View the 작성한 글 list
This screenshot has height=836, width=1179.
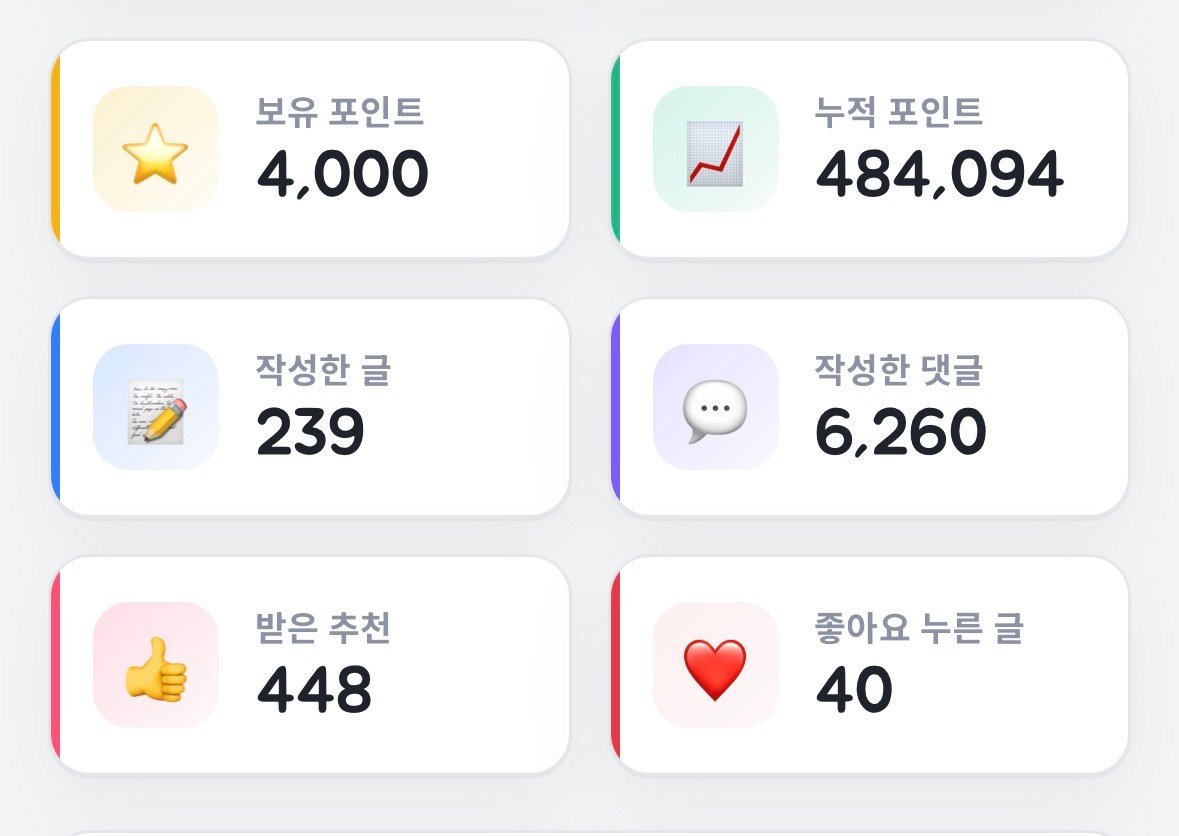coord(310,407)
